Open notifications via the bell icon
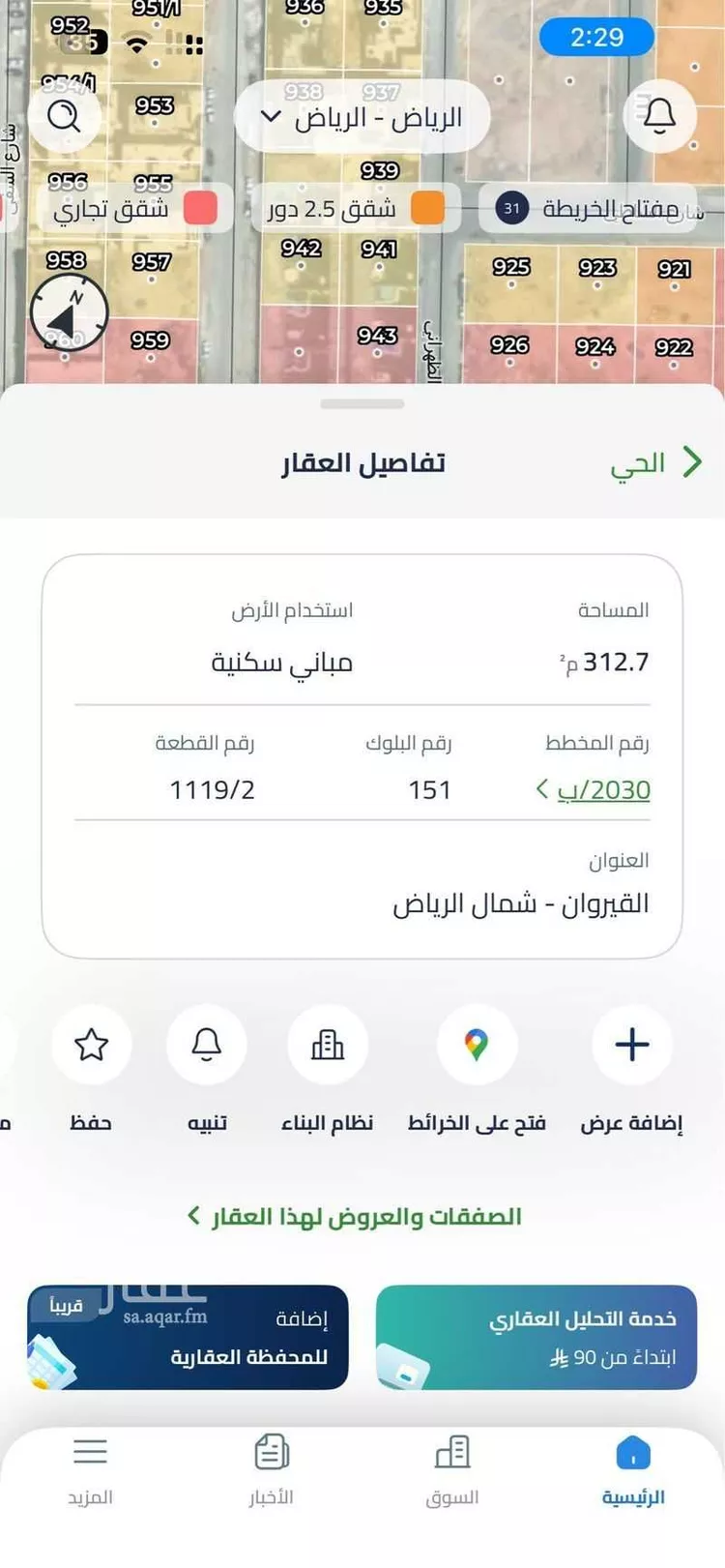Viewport: 725px width, 1568px height. click(x=660, y=116)
